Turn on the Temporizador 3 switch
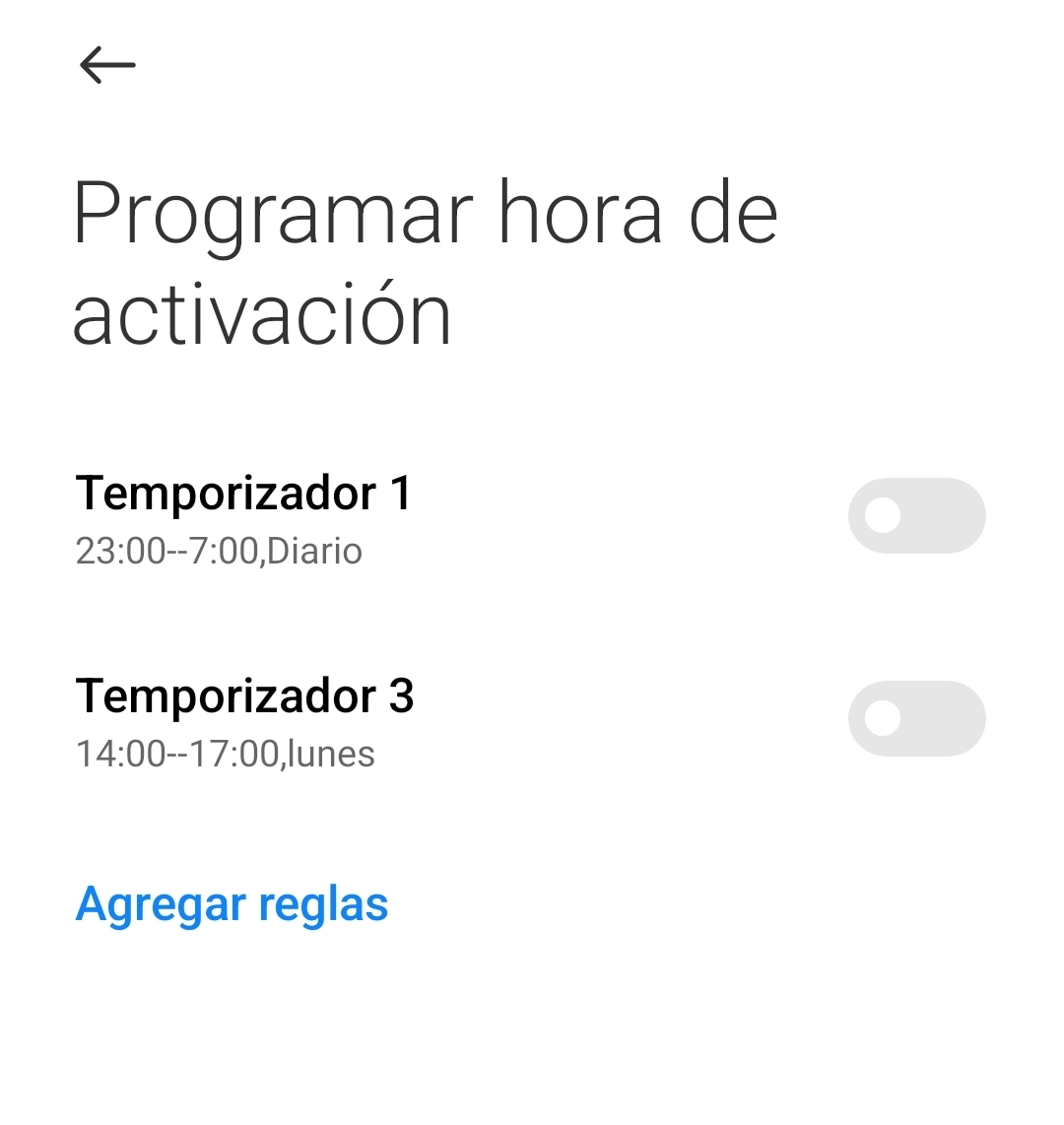Screen dimensions: 1064x1125 (916, 718)
